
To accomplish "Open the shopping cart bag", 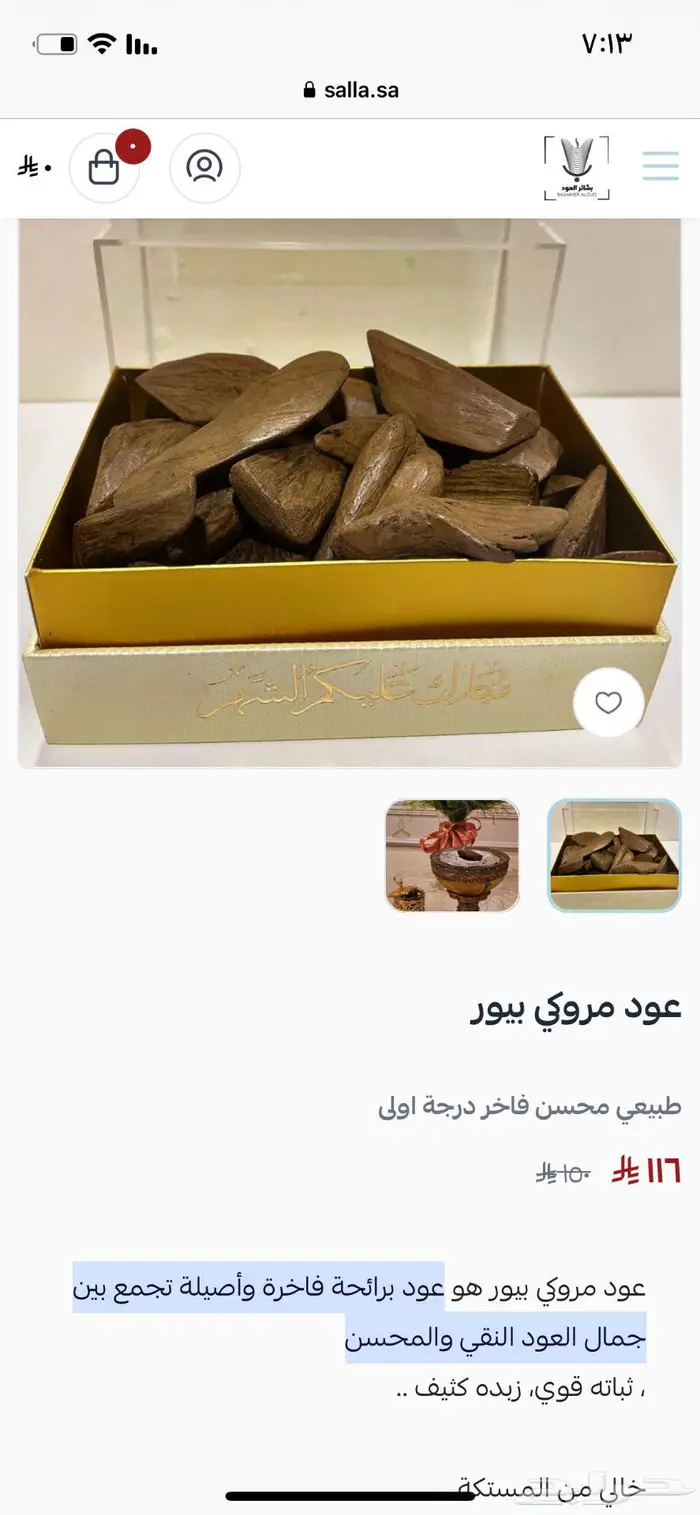I will click(104, 168).
